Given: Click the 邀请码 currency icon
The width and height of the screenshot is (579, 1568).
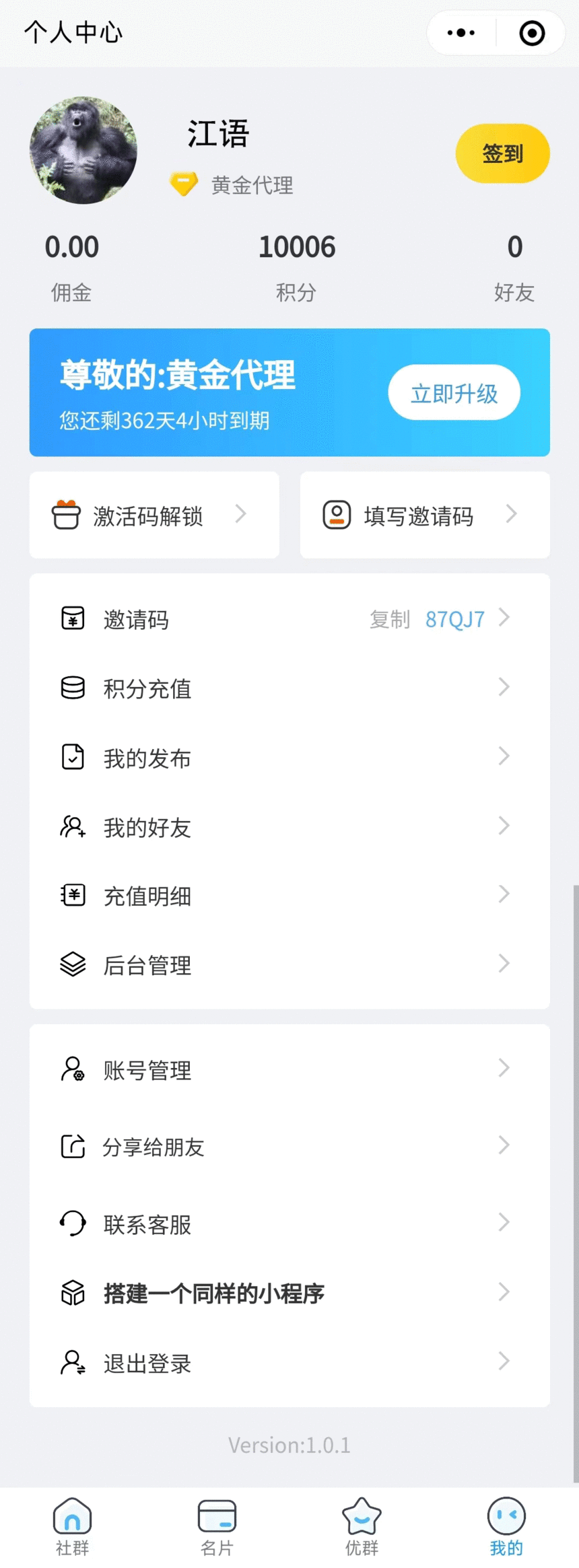Looking at the screenshot, I should click(x=73, y=618).
